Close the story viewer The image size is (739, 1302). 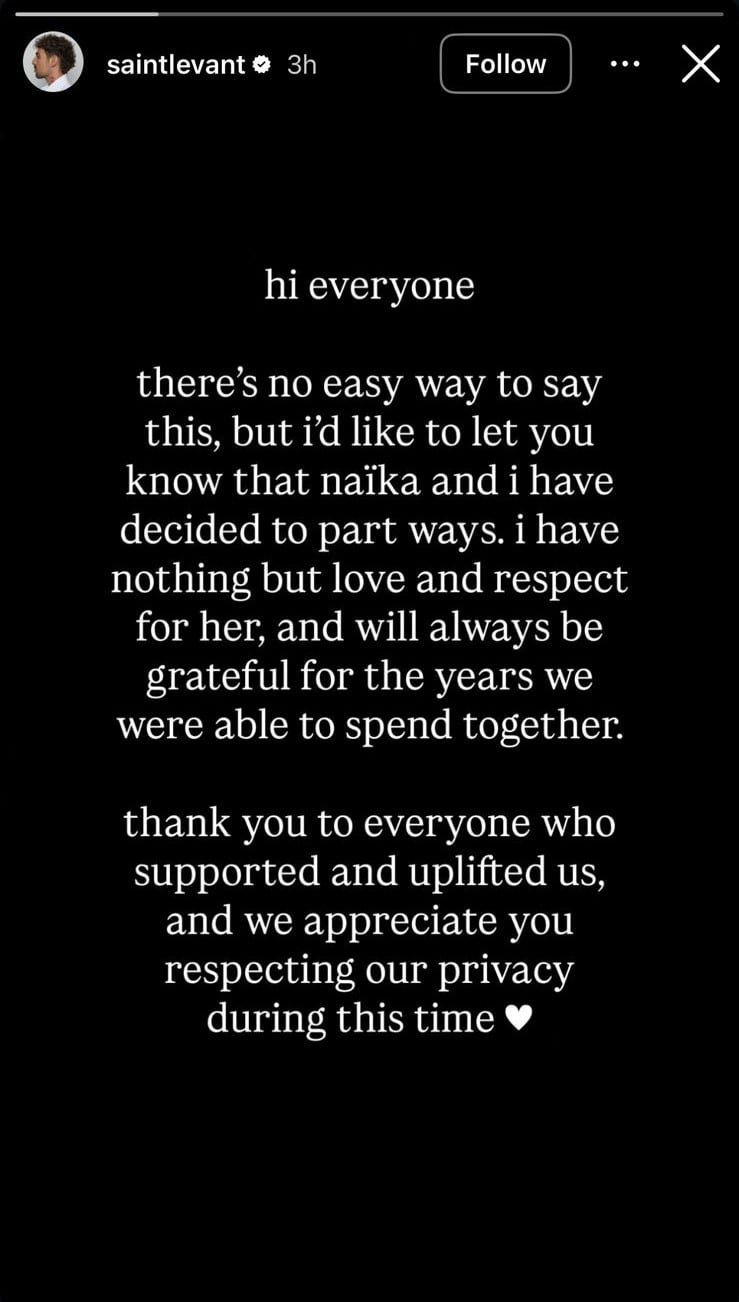[x=700, y=64]
